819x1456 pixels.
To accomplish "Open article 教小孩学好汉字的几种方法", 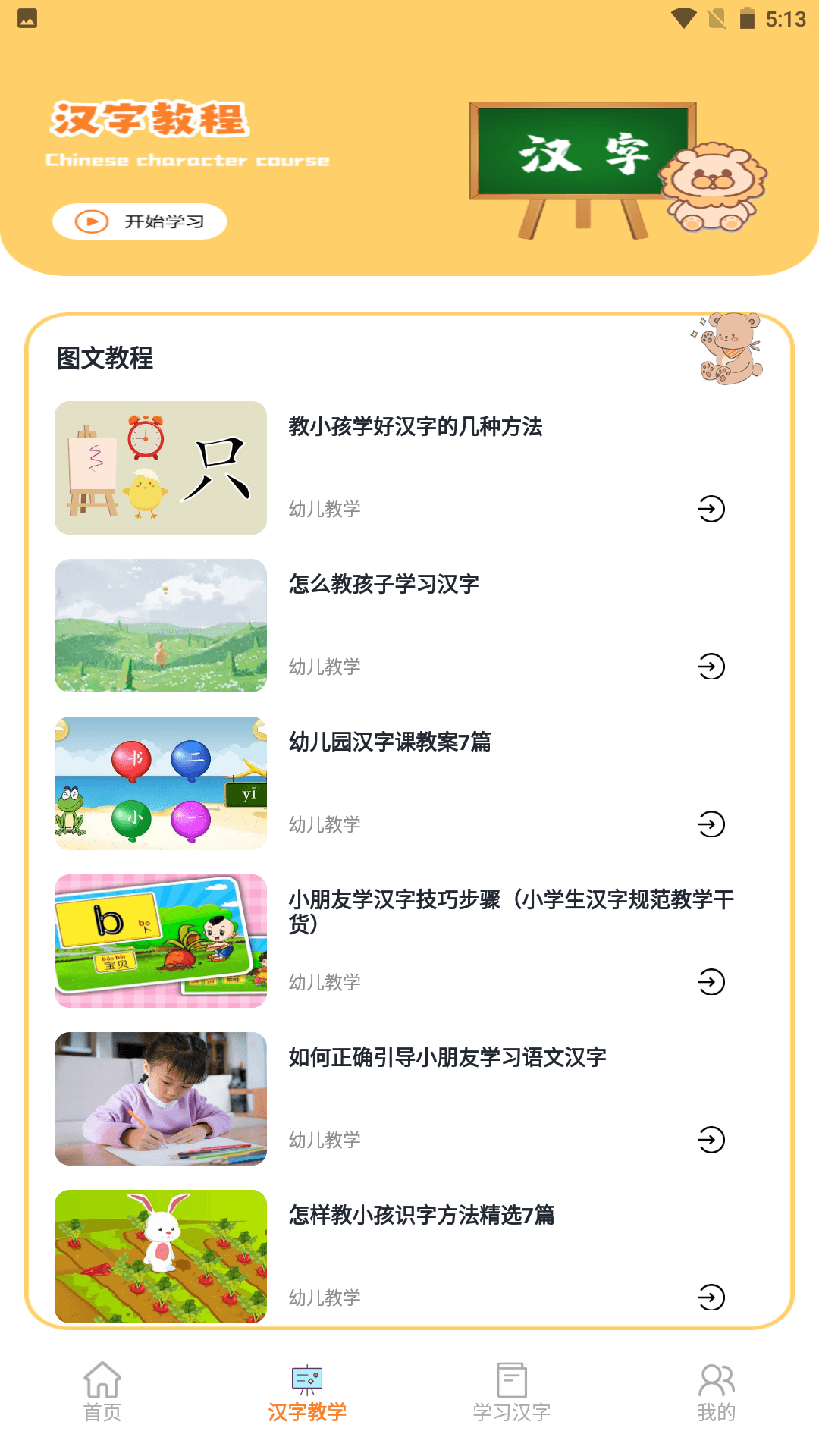I will (416, 427).
